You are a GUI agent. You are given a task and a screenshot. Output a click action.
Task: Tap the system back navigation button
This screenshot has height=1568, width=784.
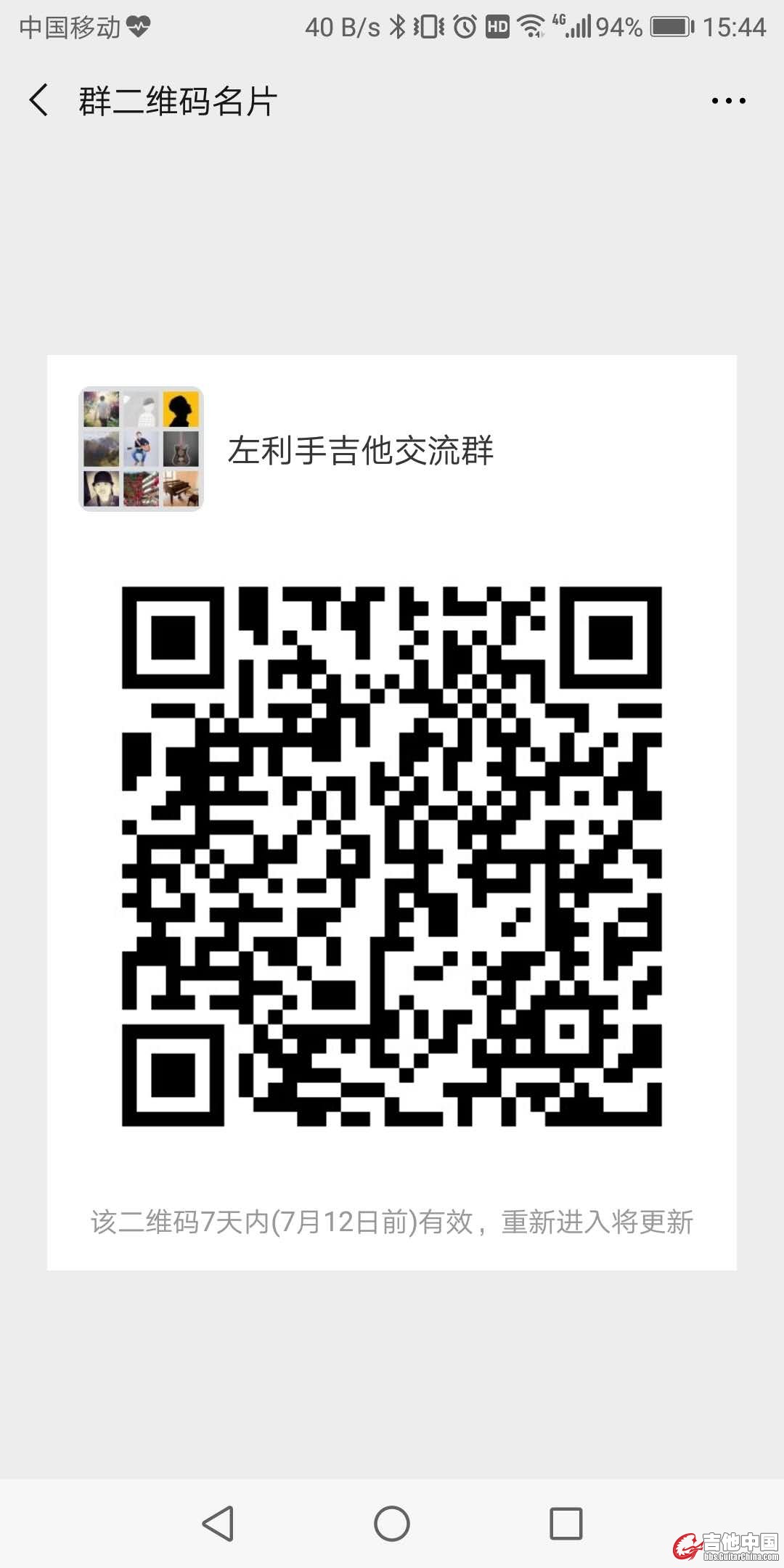click(x=218, y=1523)
